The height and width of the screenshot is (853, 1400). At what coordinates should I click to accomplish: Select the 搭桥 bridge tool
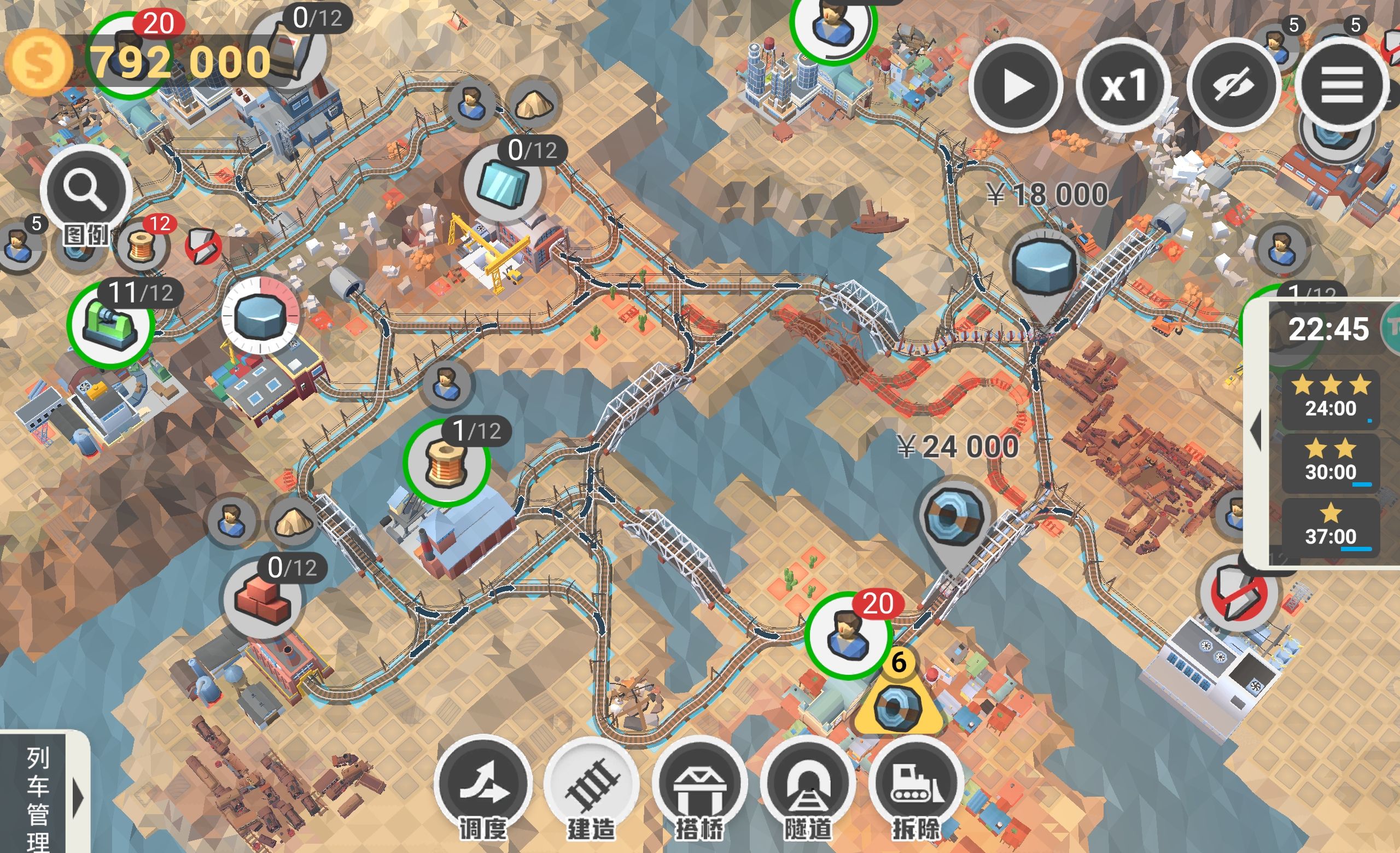coord(699,786)
